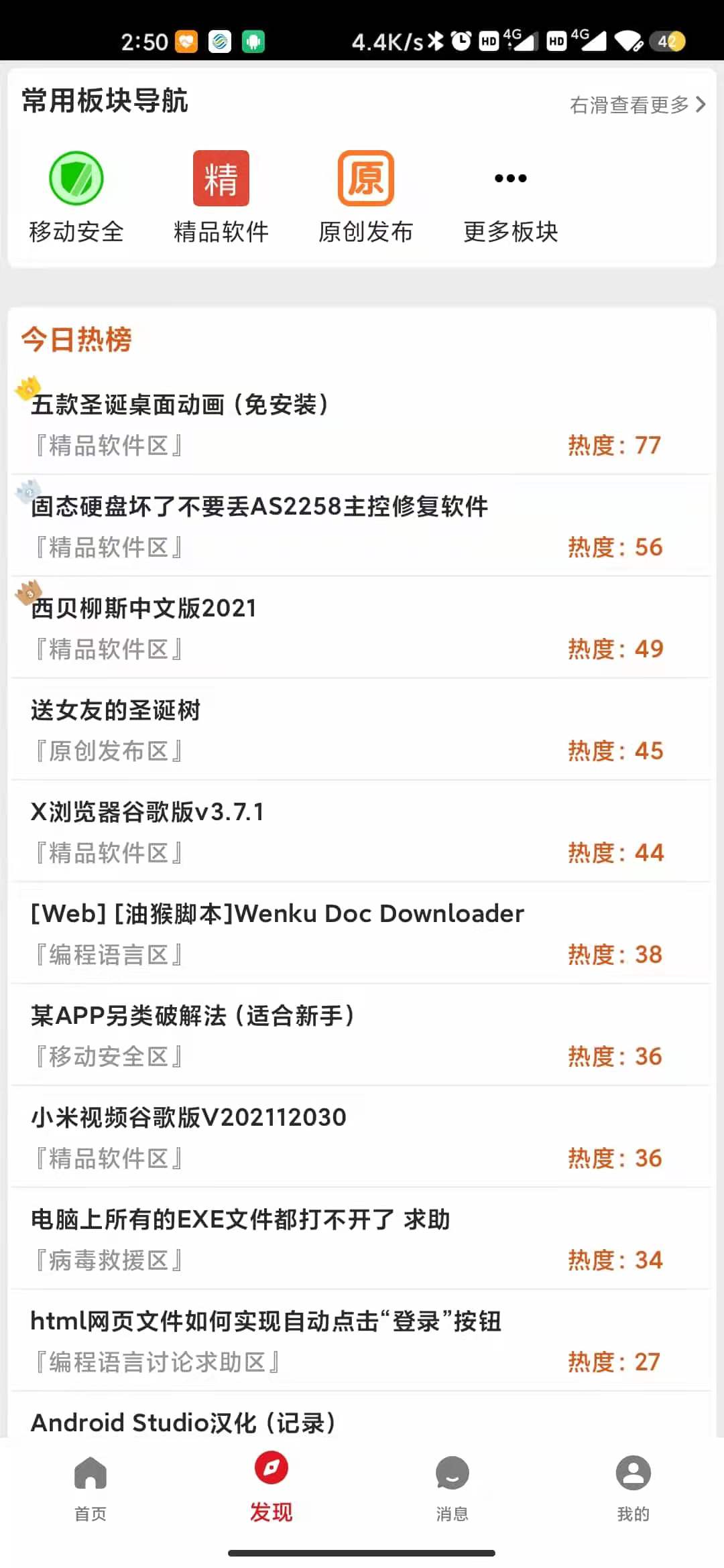This screenshot has width=724, height=1568.
Task: Open the post X浏览器谷歌版v3.7.1
Action: tap(361, 831)
